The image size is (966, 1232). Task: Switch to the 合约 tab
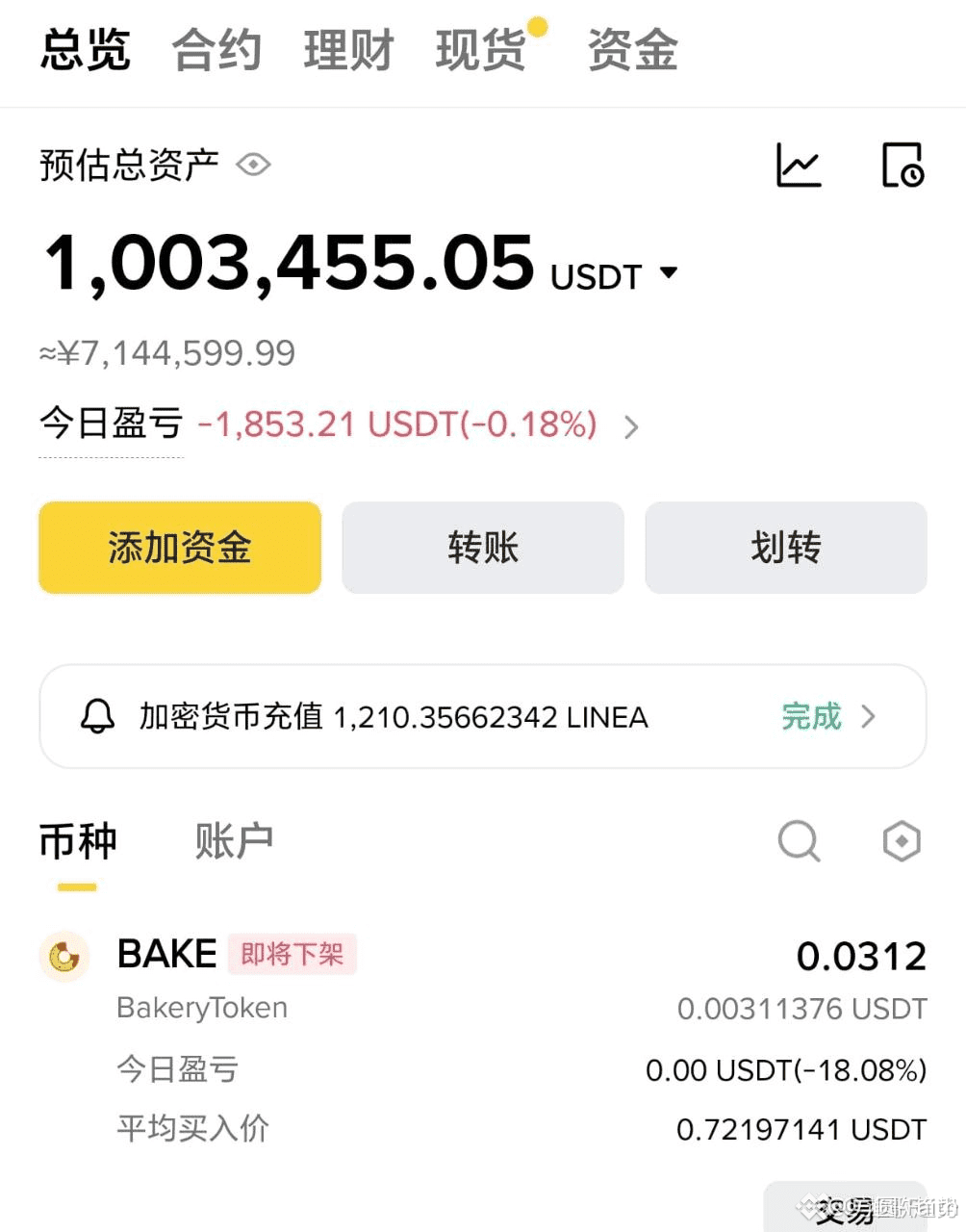tap(216, 50)
